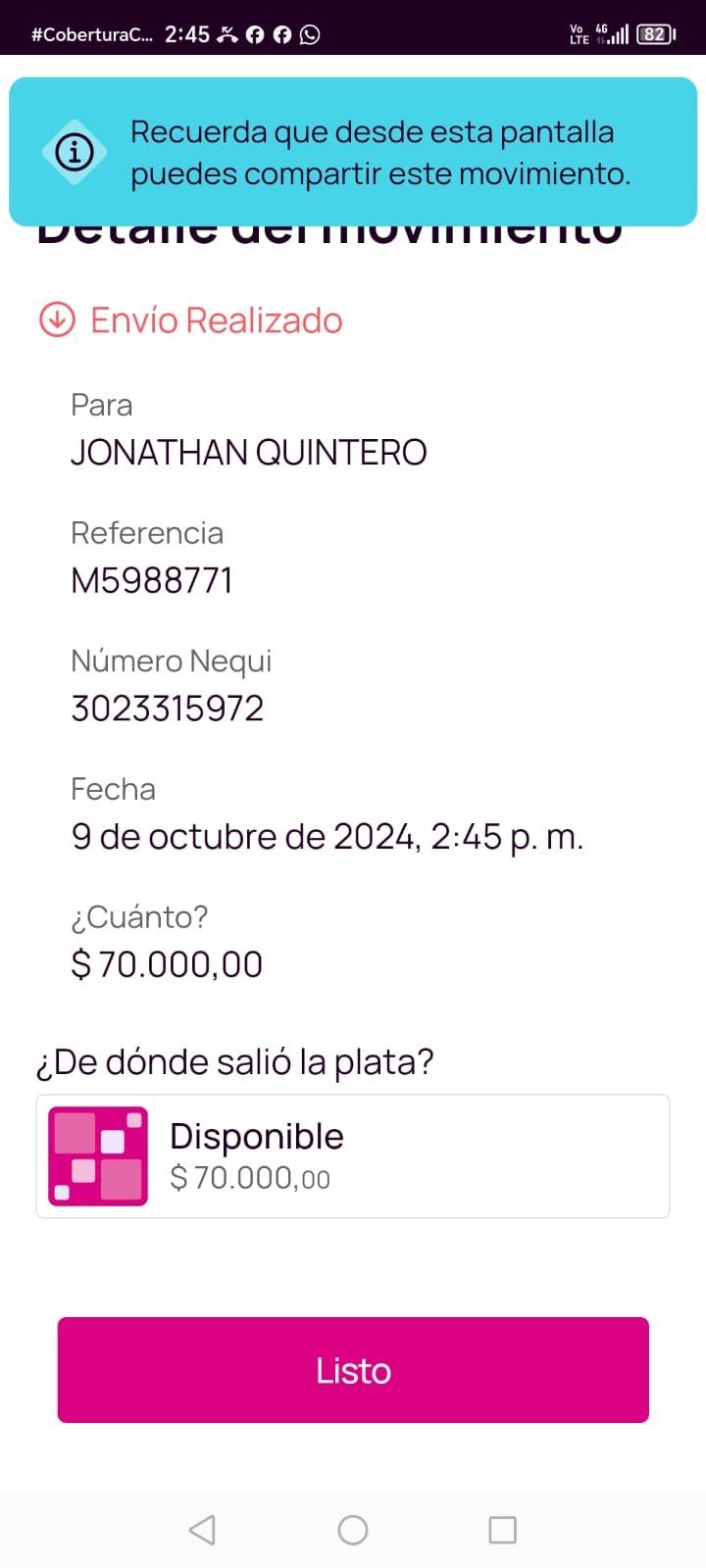
Task: Tap the Listo button
Action: 353,1370
